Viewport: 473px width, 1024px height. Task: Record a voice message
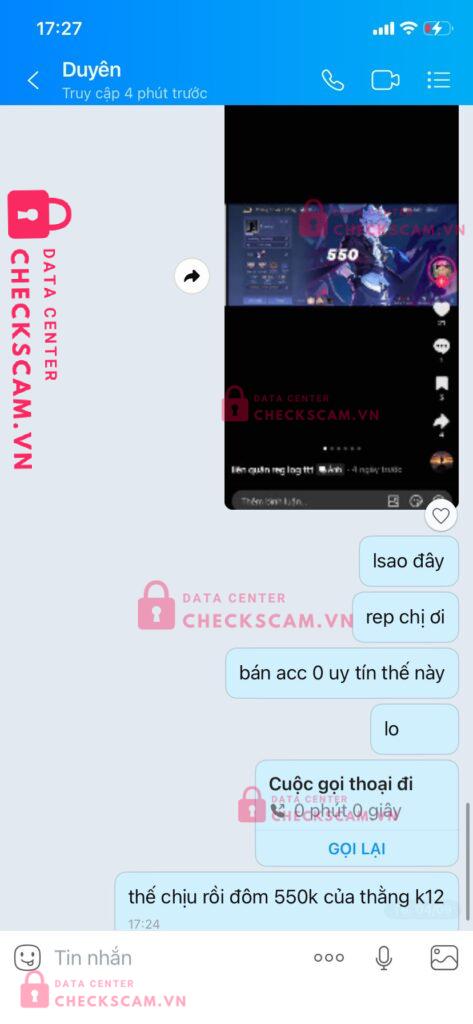[x=384, y=958]
